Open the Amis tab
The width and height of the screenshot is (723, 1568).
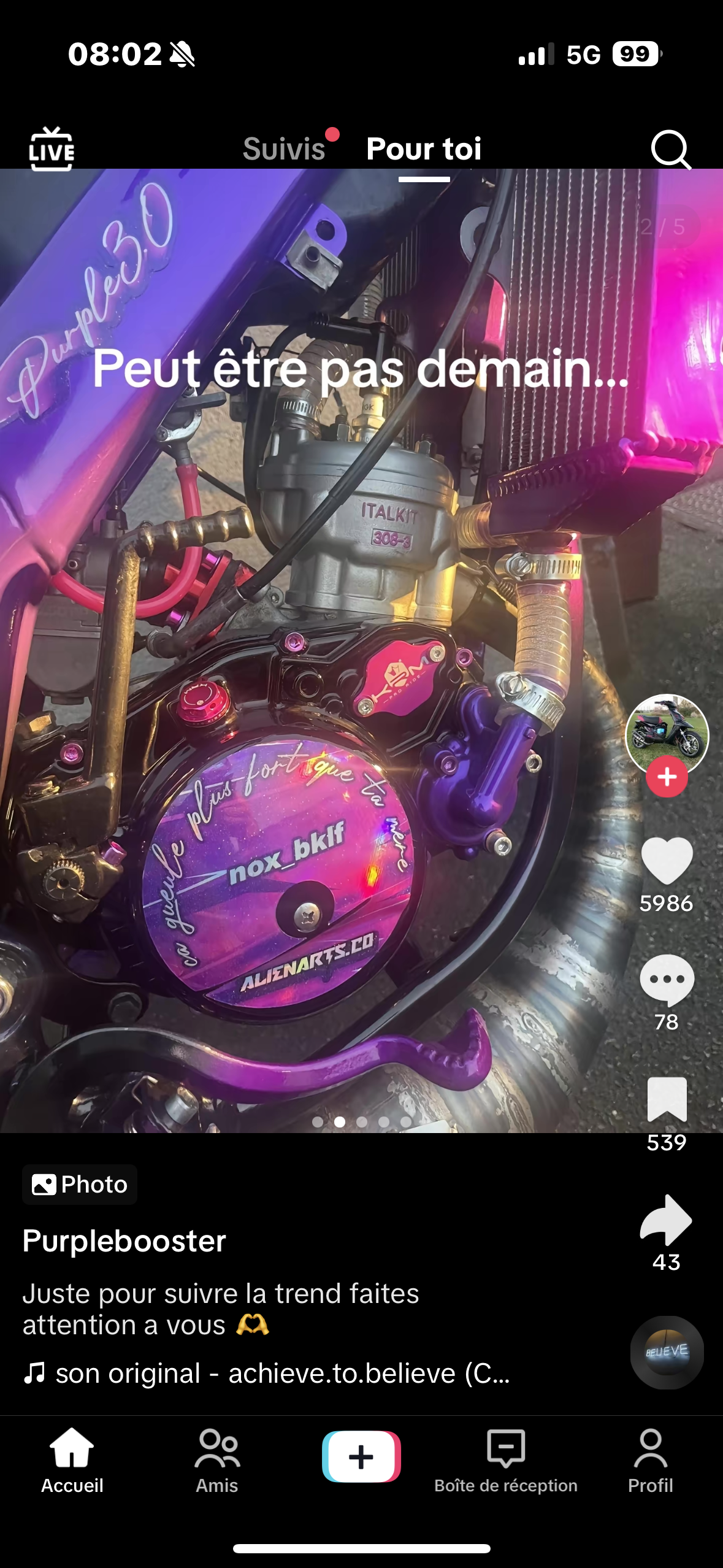216,1460
